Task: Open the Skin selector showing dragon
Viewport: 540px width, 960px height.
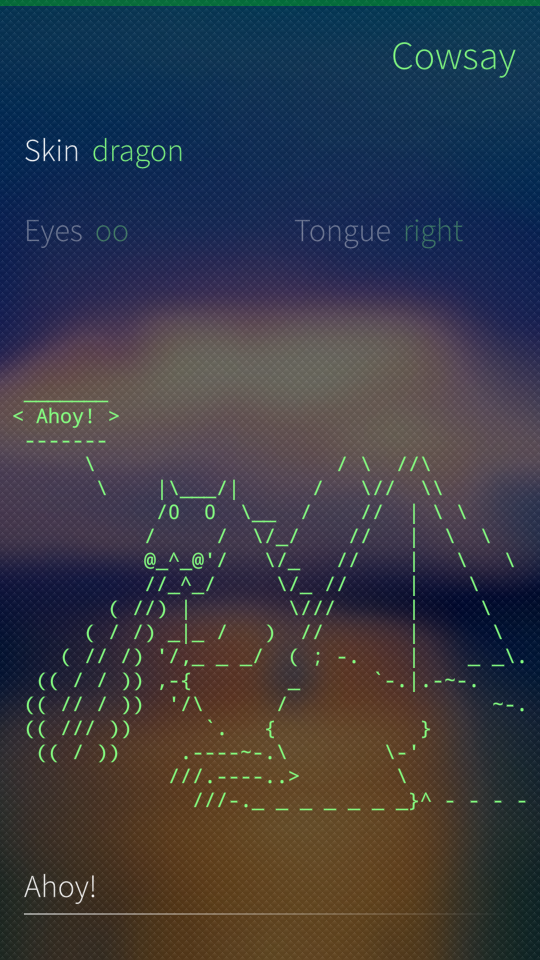Action: point(270,151)
